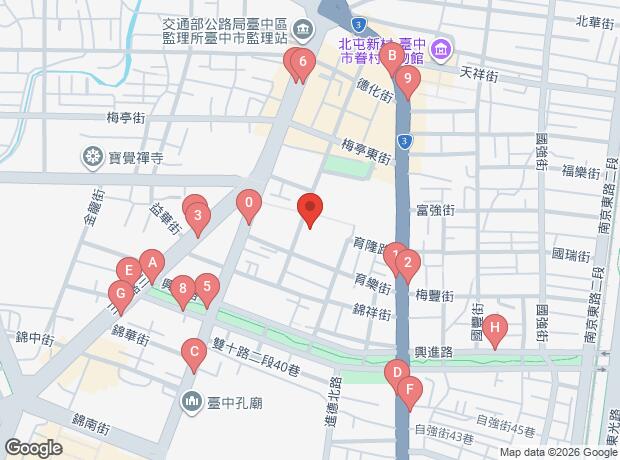
Task: Tap the unlabeled red center pin
Action: (x=310, y=209)
